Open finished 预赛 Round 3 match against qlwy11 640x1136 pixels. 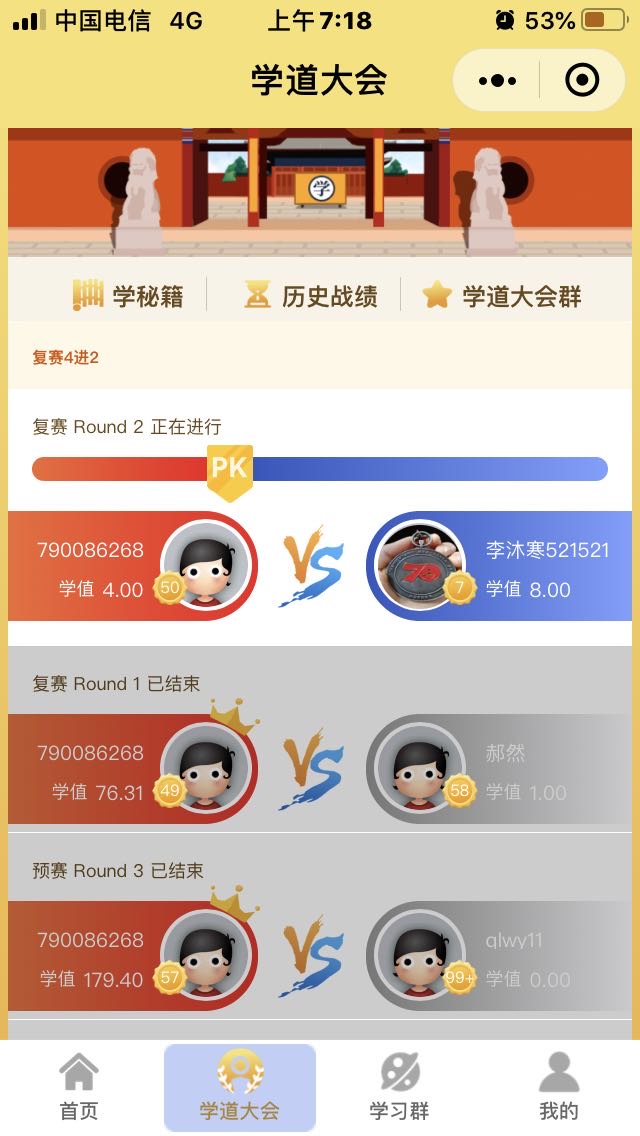320,957
